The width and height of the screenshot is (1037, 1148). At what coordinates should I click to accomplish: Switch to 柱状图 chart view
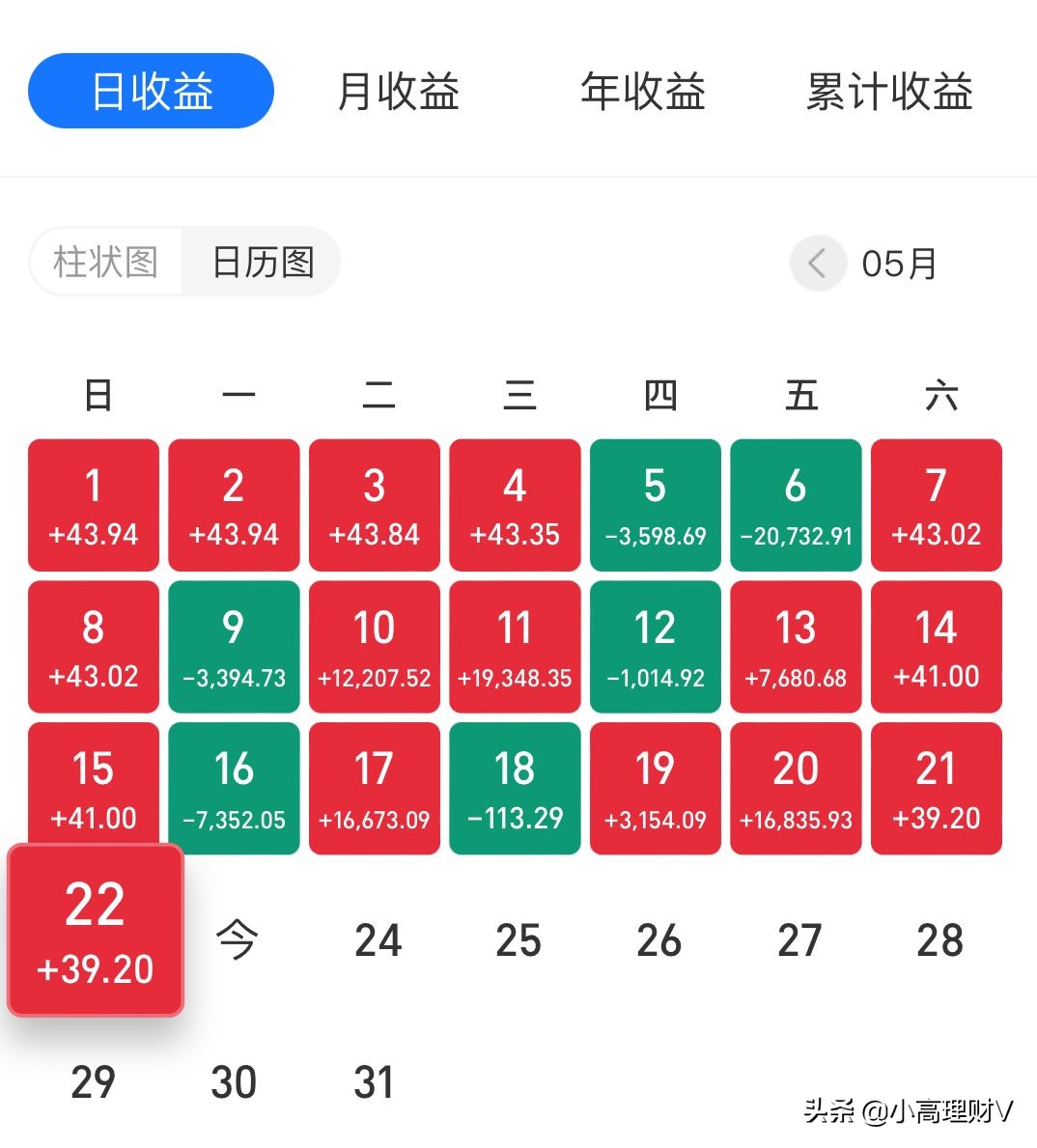[x=106, y=262]
